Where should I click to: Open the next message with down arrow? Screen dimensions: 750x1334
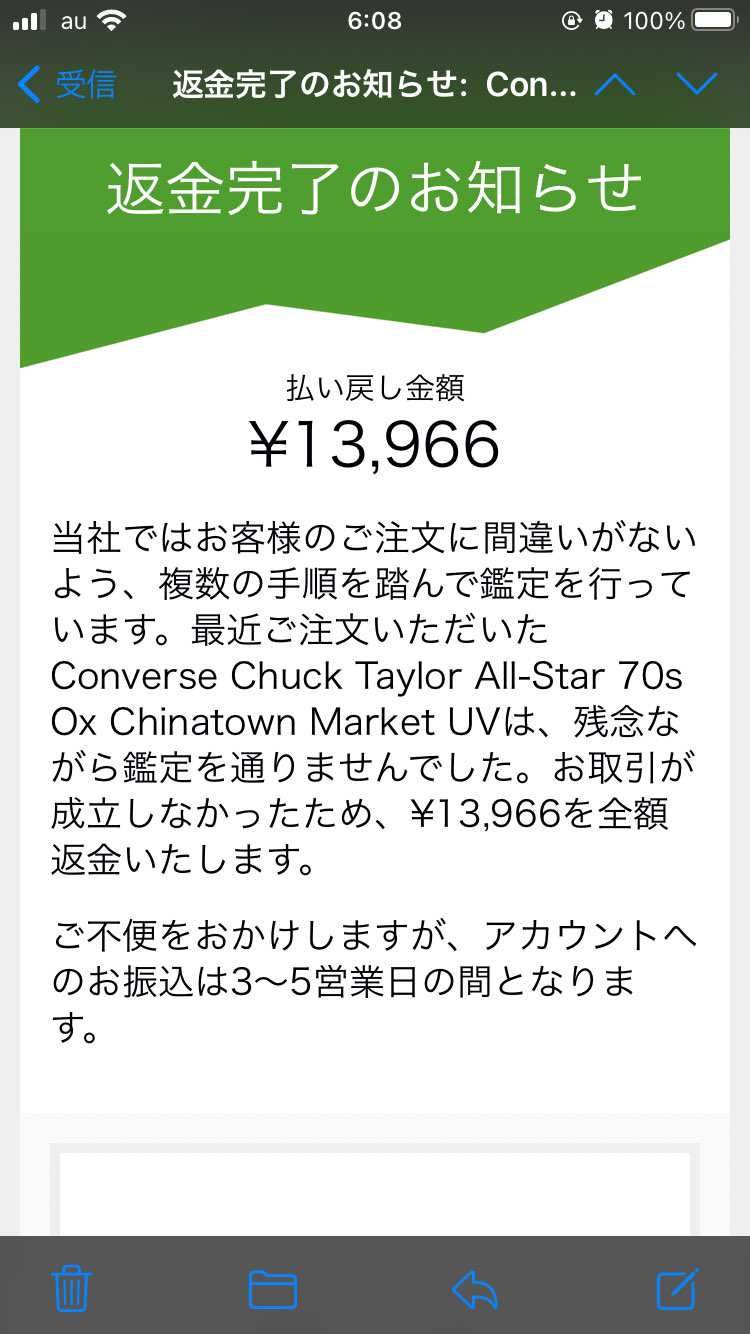tap(696, 85)
